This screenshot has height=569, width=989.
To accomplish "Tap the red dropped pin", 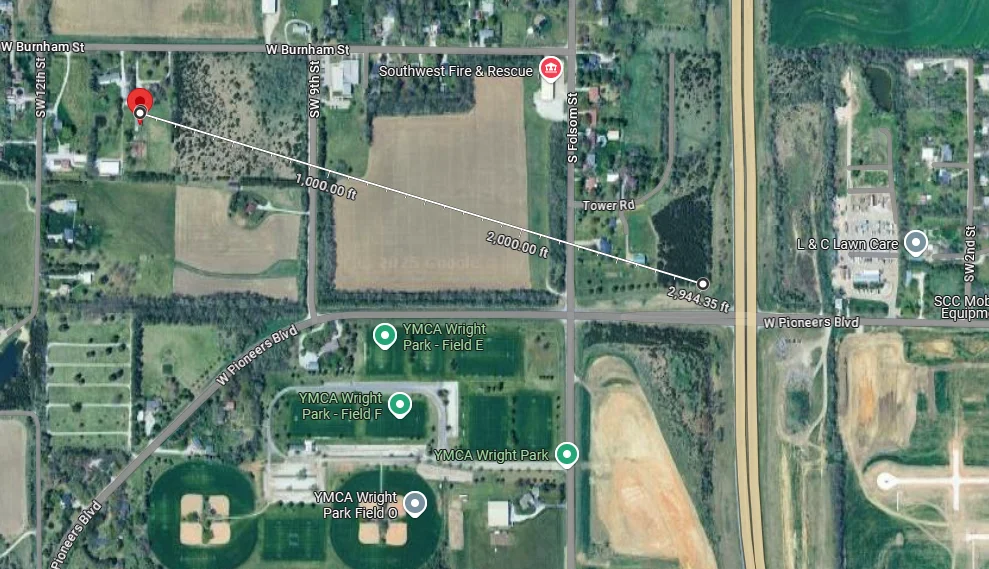I will (x=140, y=102).
